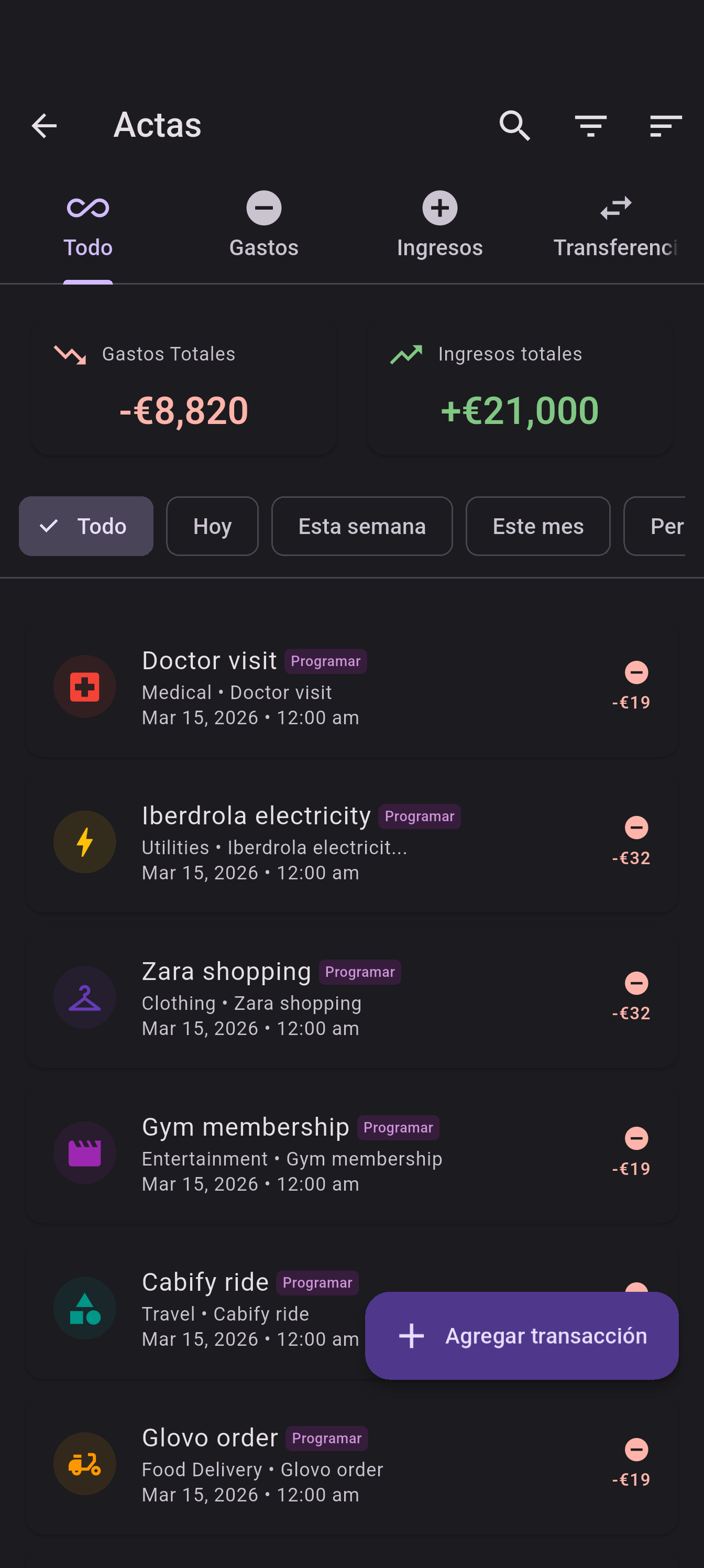Click the medical cross icon on Doctor visit
The image size is (704, 1568).
click(84, 686)
